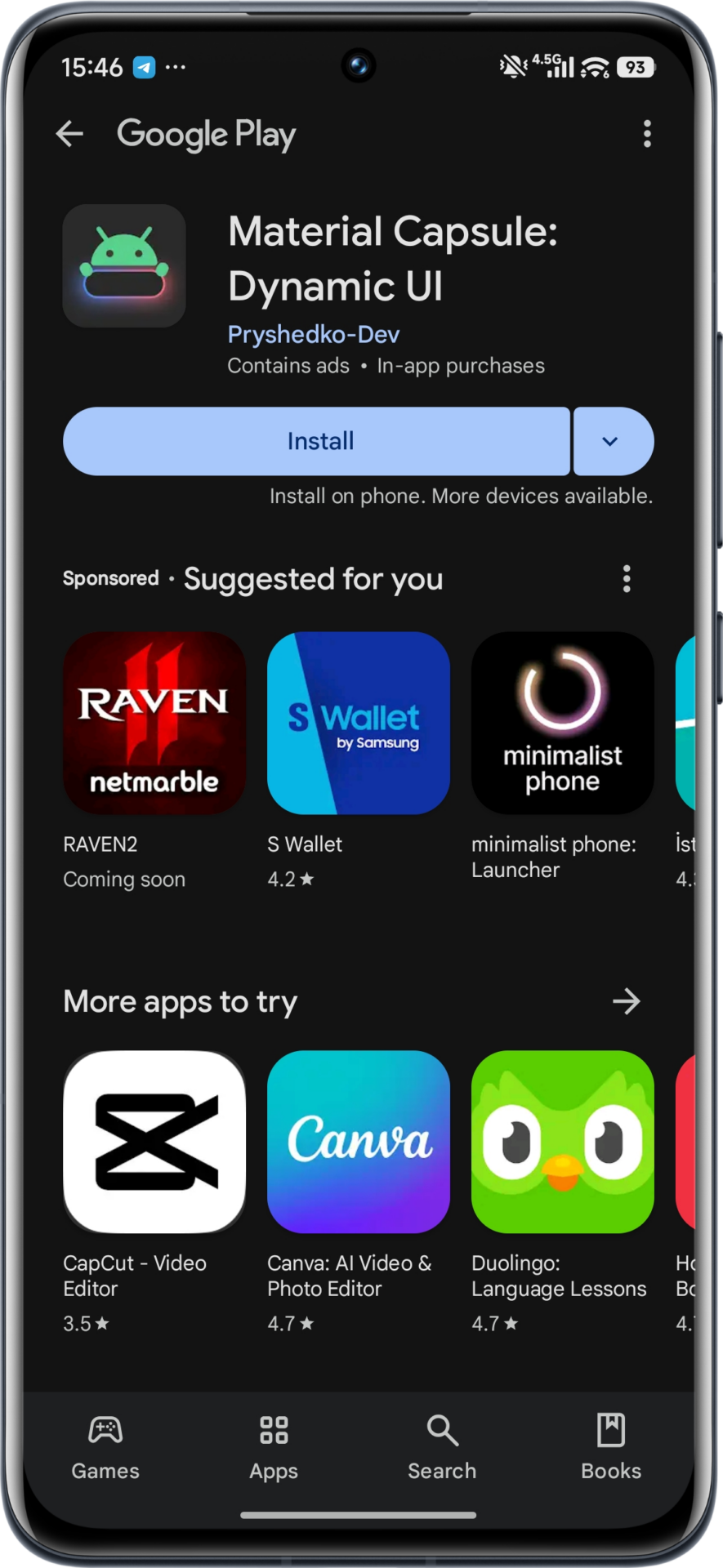The height and width of the screenshot is (1568, 723).
Task: See all More apps to try
Action: point(627,1001)
